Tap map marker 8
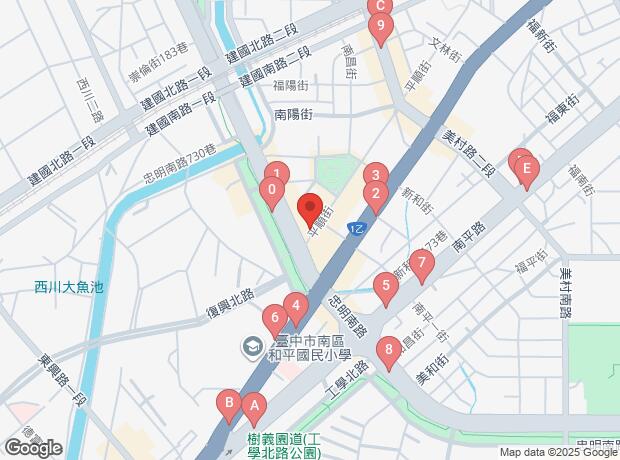The image size is (620, 460). (x=388, y=351)
